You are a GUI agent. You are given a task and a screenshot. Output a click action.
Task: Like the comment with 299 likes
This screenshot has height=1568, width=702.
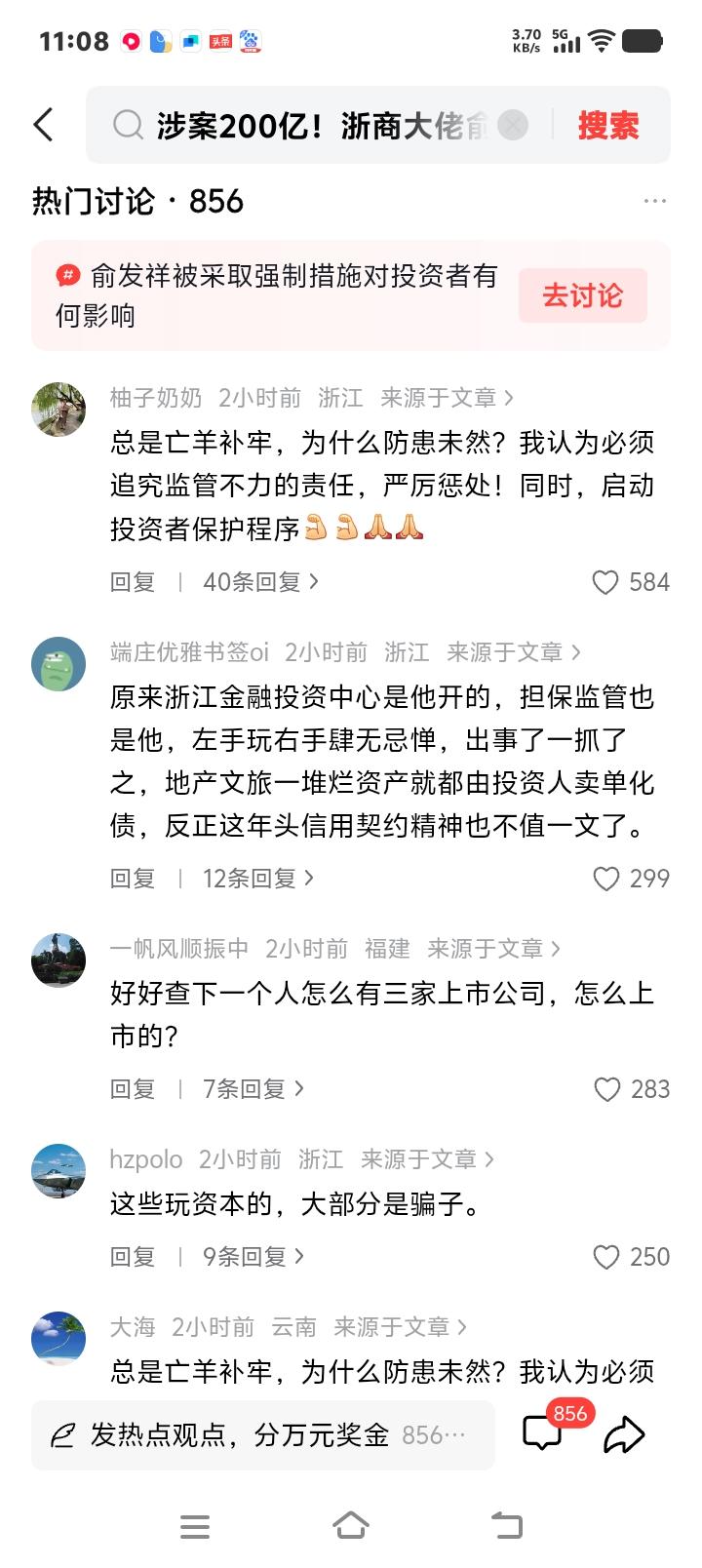[x=606, y=879]
